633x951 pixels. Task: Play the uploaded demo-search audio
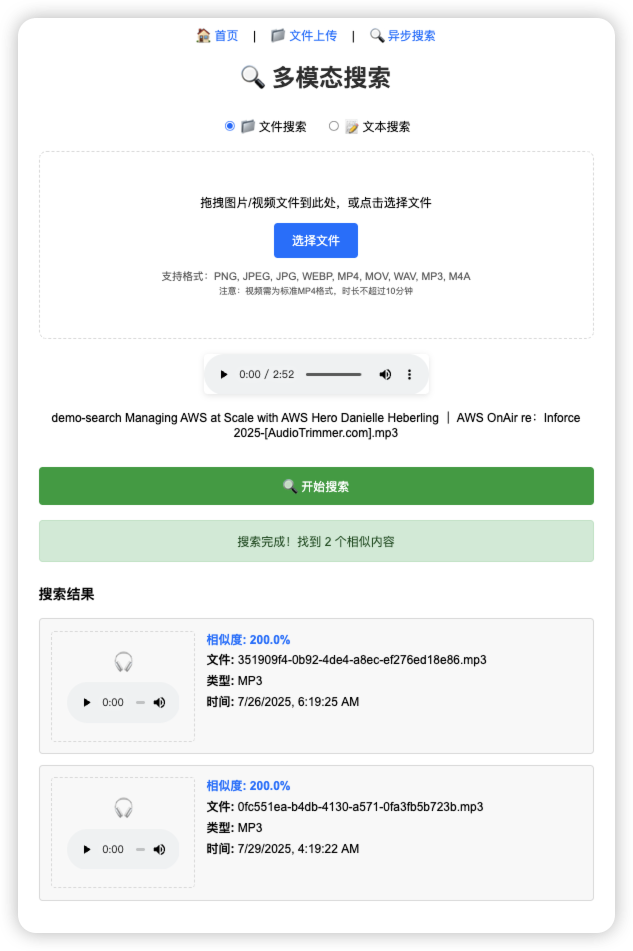pyautogui.click(x=224, y=374)
